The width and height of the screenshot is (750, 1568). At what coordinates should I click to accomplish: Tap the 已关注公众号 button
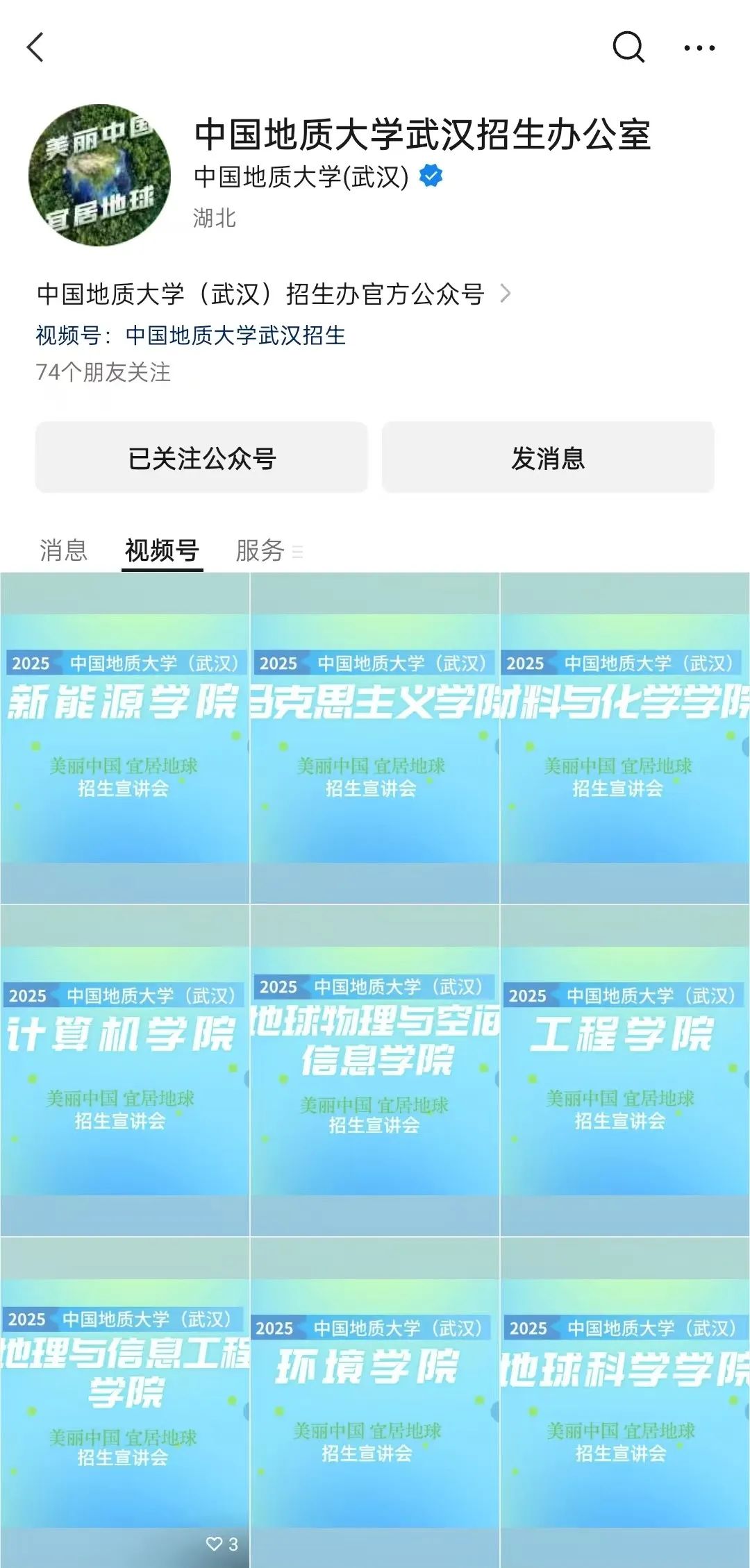click(201, 458)
